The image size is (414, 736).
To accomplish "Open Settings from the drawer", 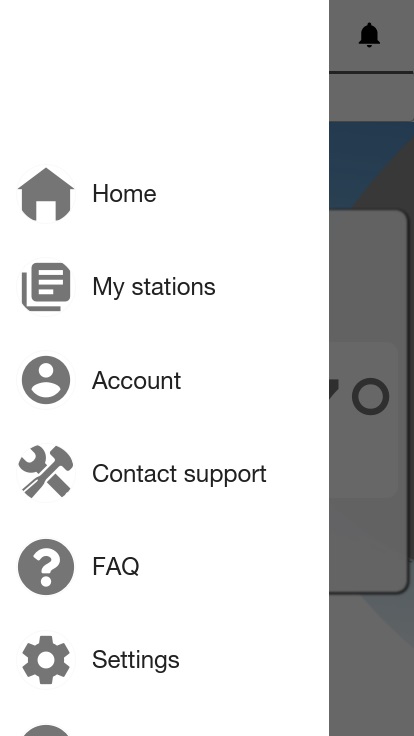I will coord(164,659).
